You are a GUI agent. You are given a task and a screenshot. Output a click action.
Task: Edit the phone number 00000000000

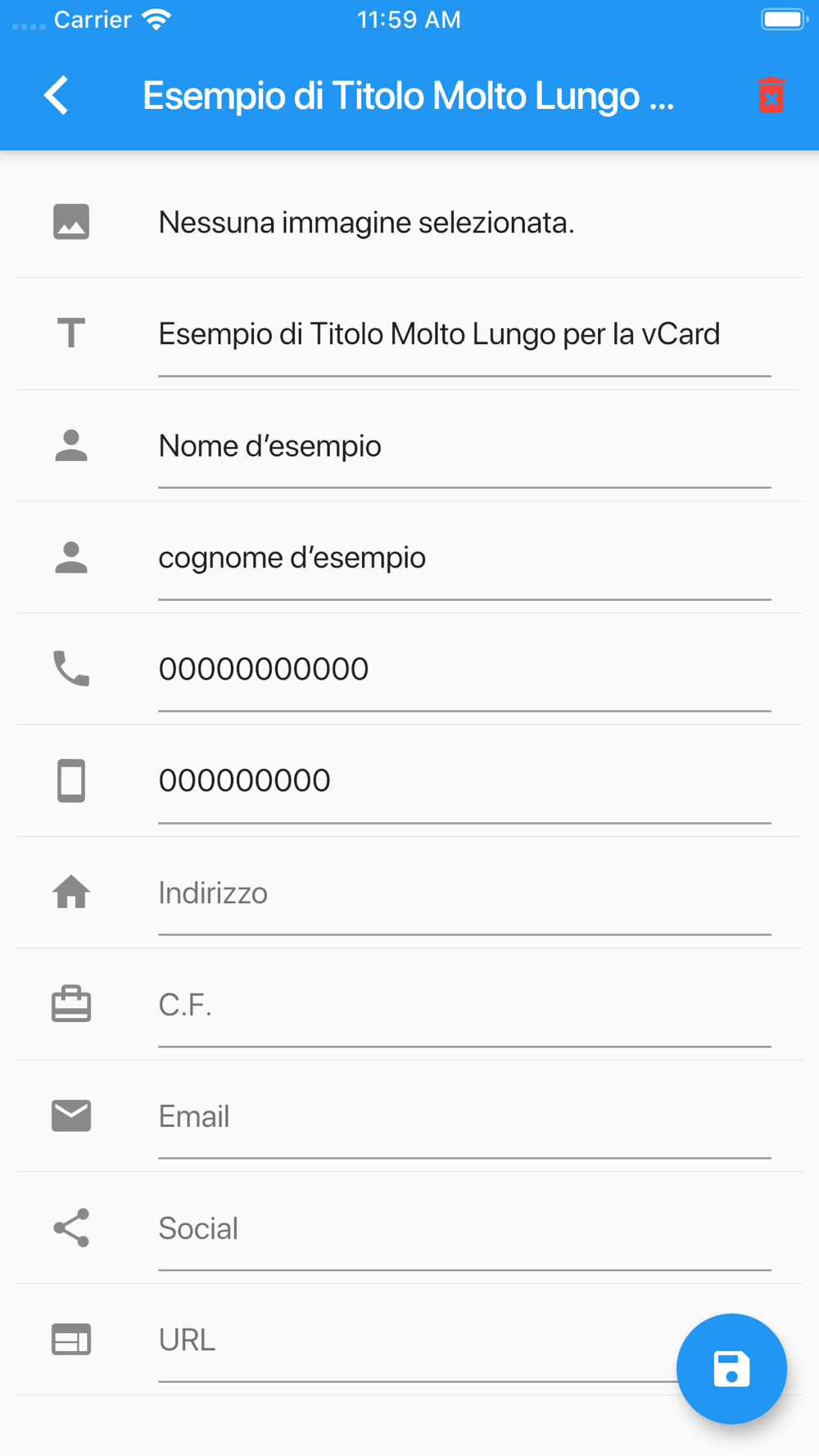tap(464, 670)
